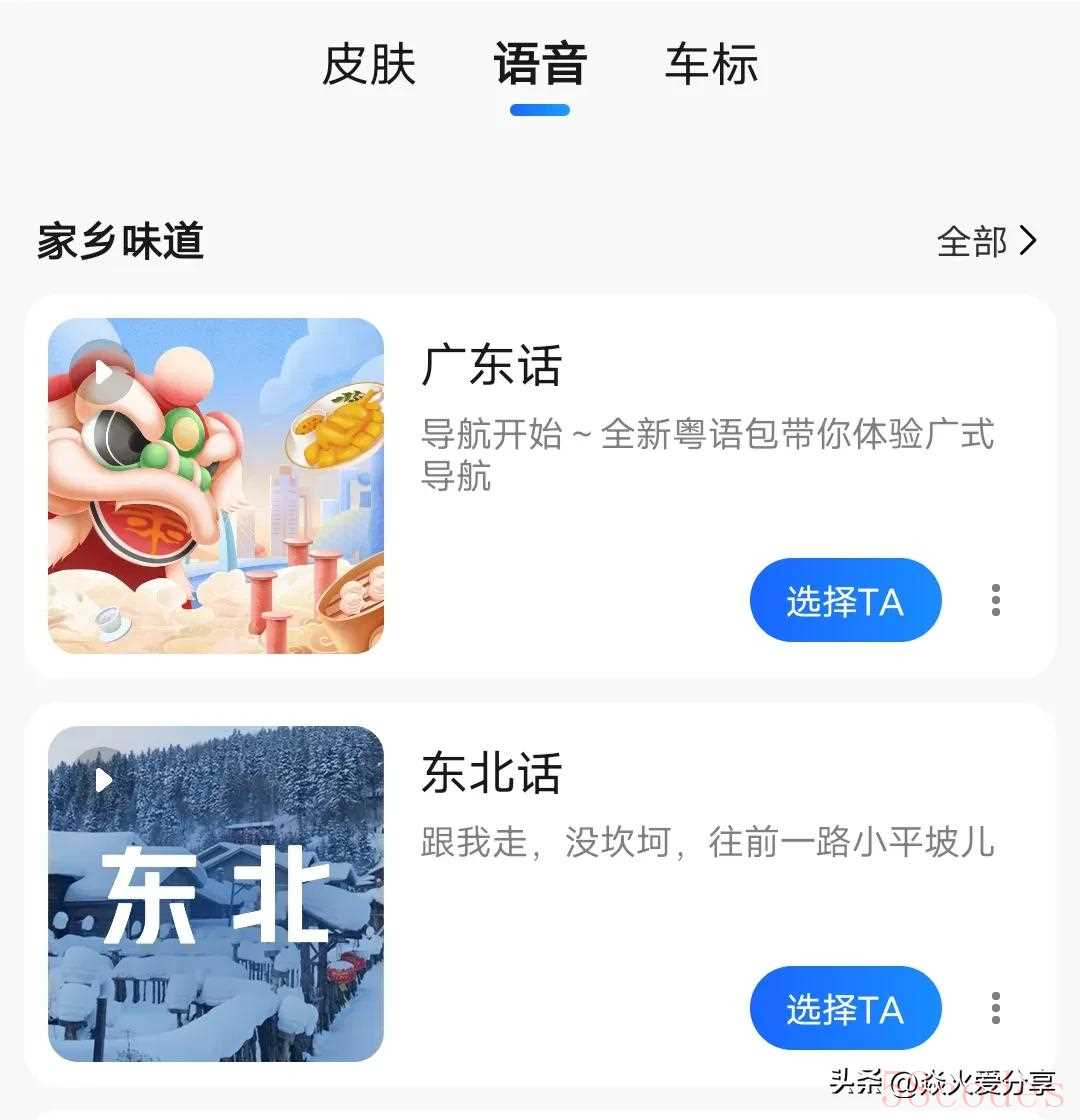This screenshot has width=1080, height=1120.
Task: Switch to the 皮肤 tab
Action: coord(369,65)
